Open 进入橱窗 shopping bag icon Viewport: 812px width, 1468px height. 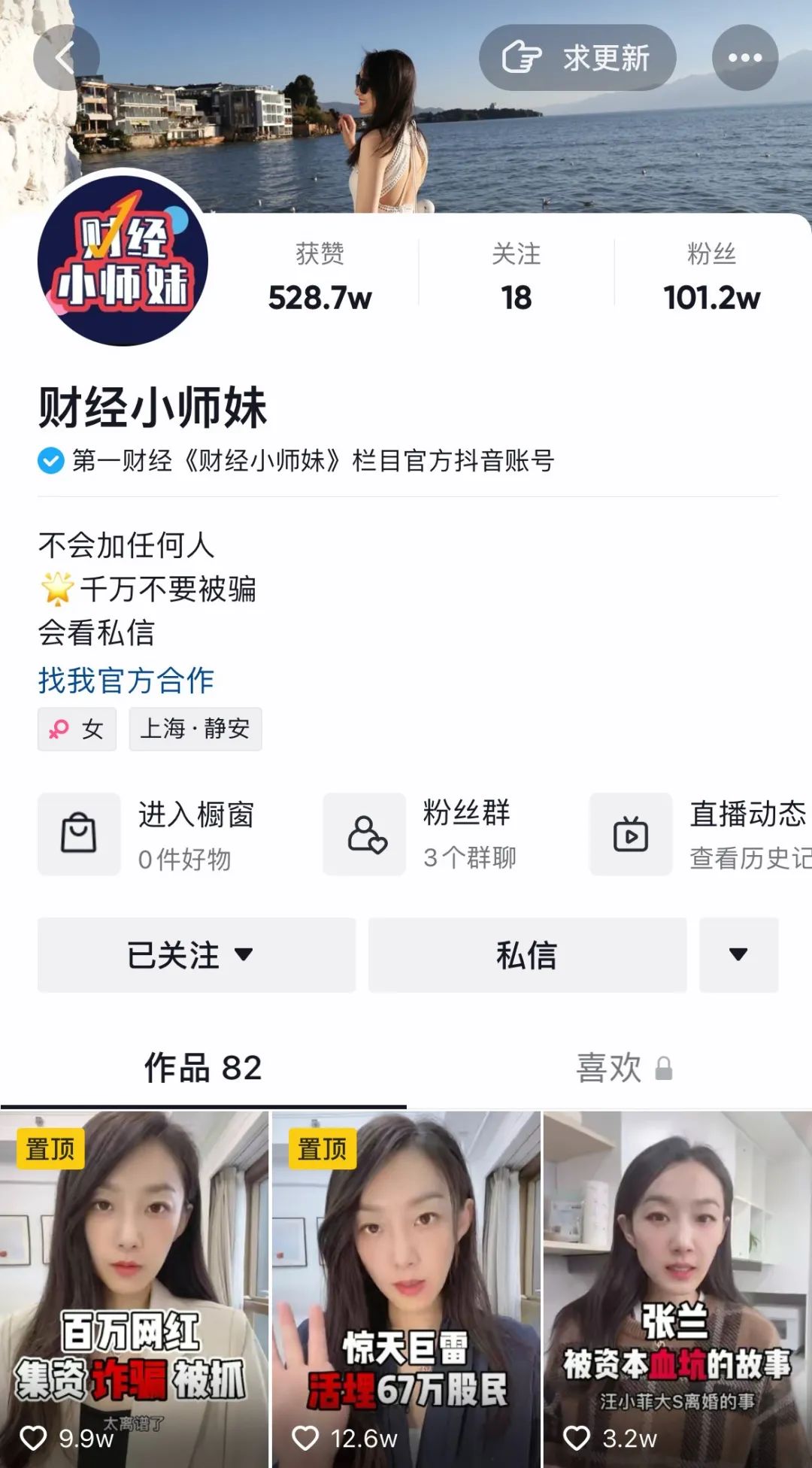coord(79,833)
